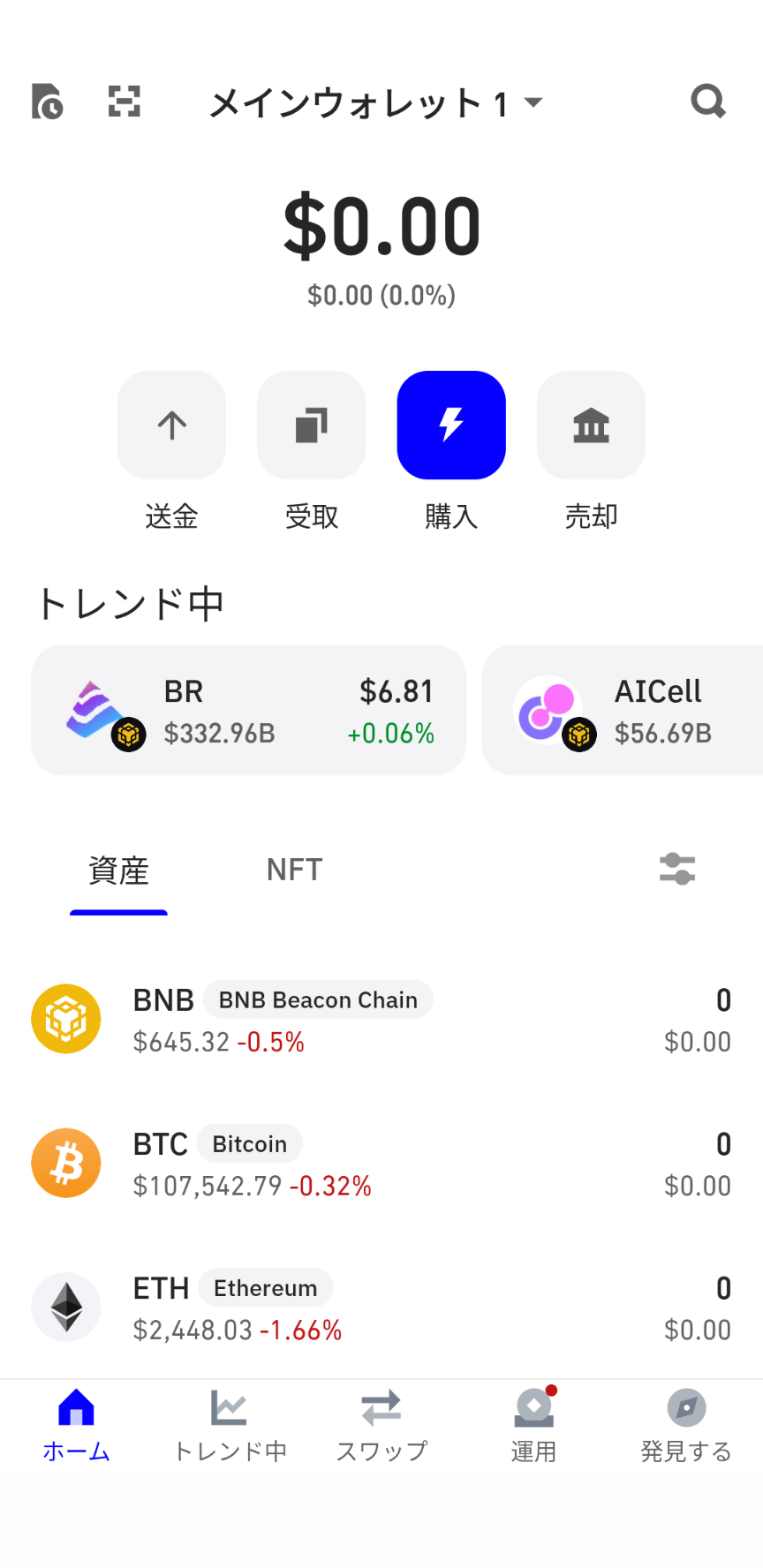
Task: Open the AICell trending token card
Action: pyautogui.click(x=623, y=710)
